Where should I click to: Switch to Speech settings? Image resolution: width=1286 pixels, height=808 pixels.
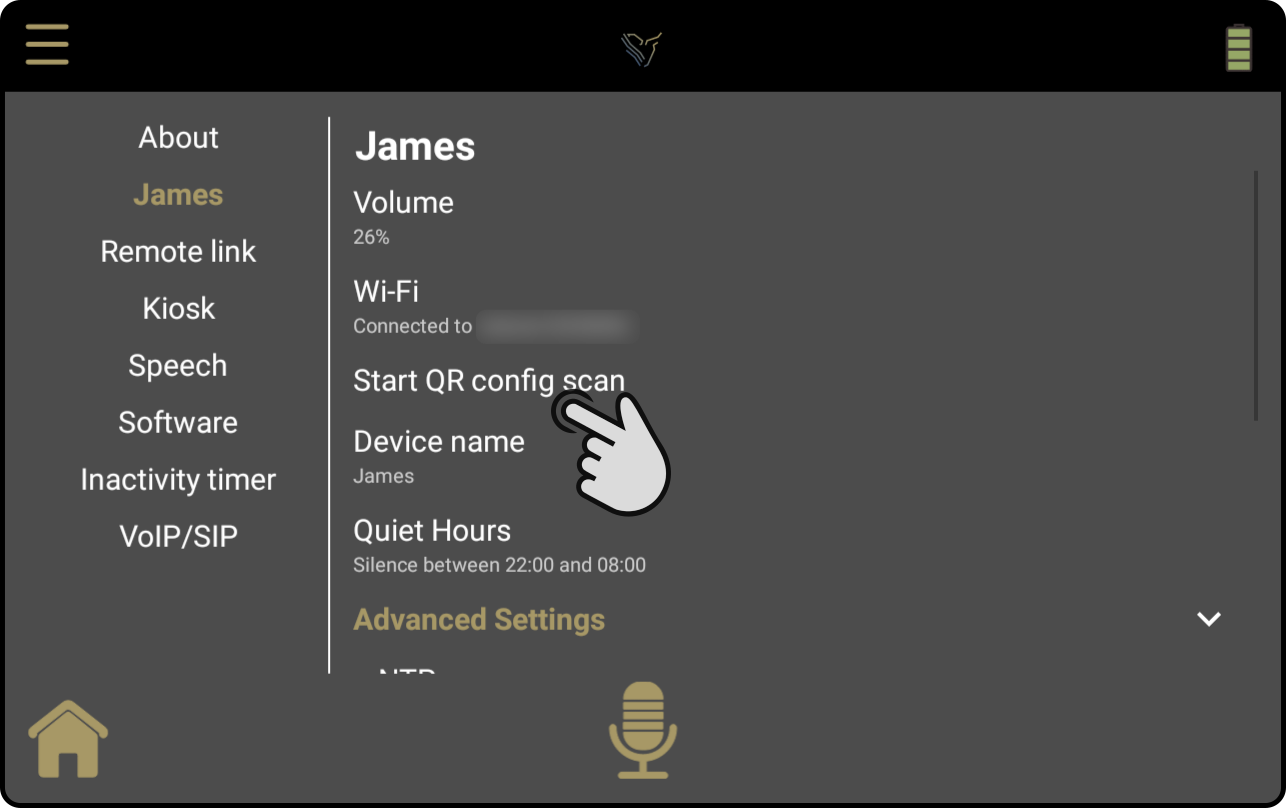178,366
